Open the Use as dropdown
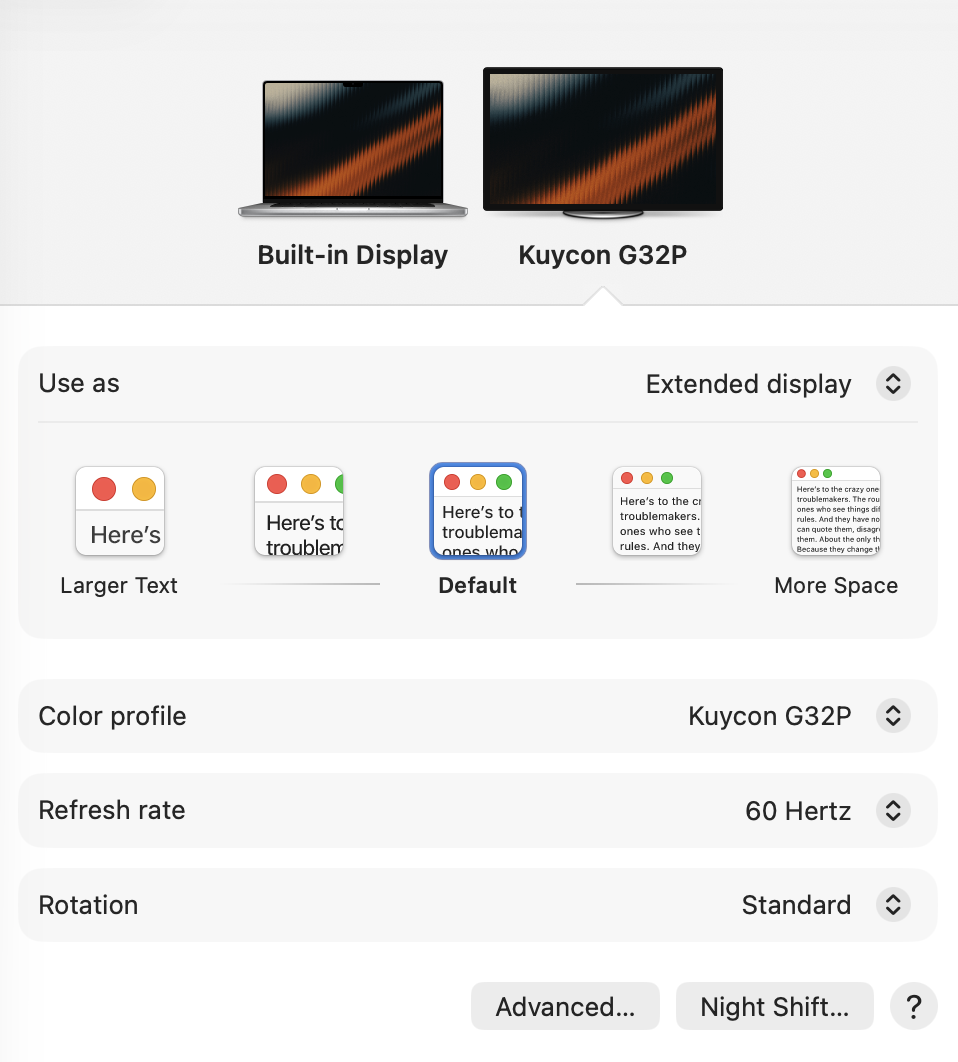 (892, 384)
